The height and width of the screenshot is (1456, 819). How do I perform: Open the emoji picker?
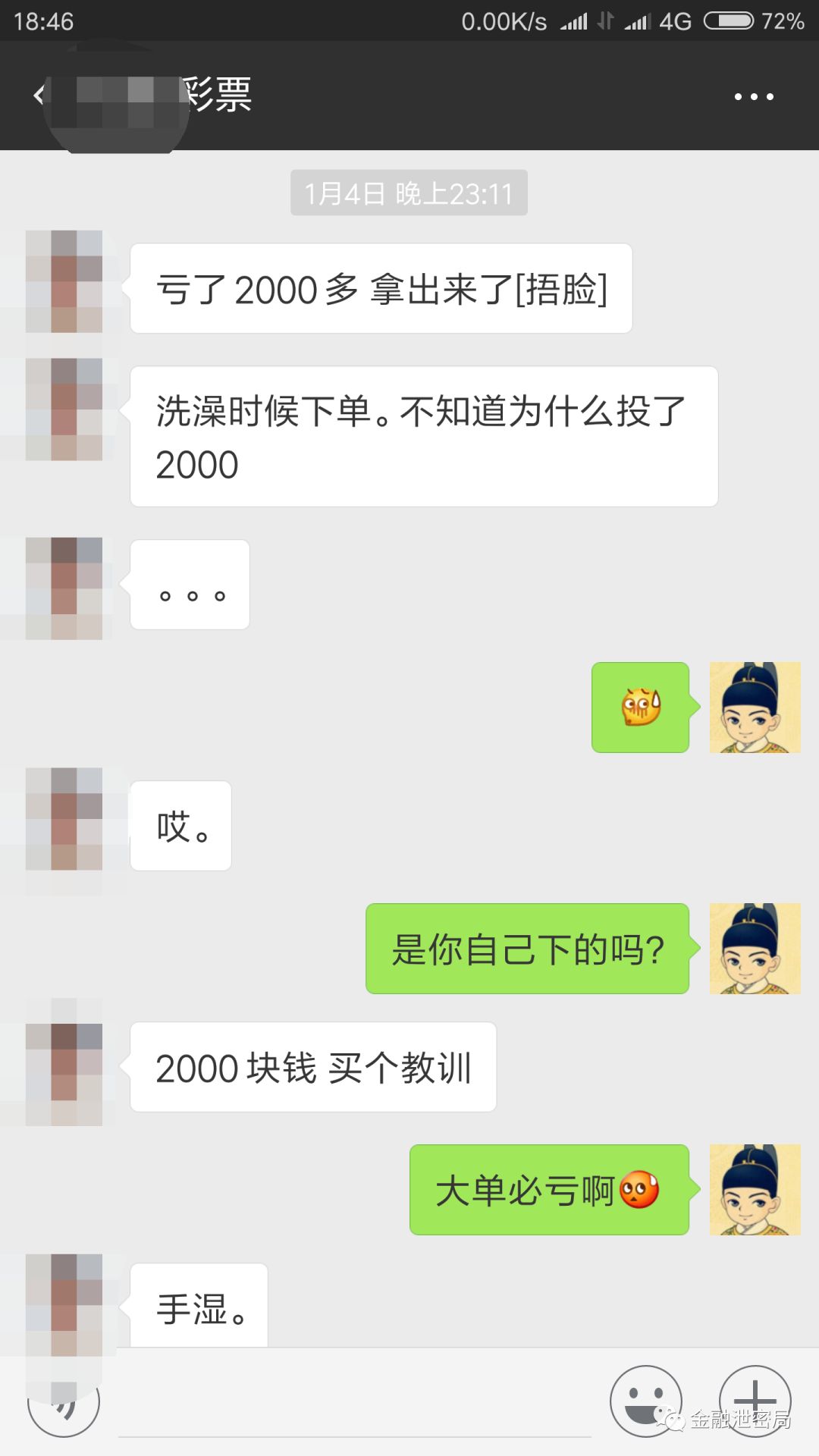pyautogui.click(x=646, y=1401)
